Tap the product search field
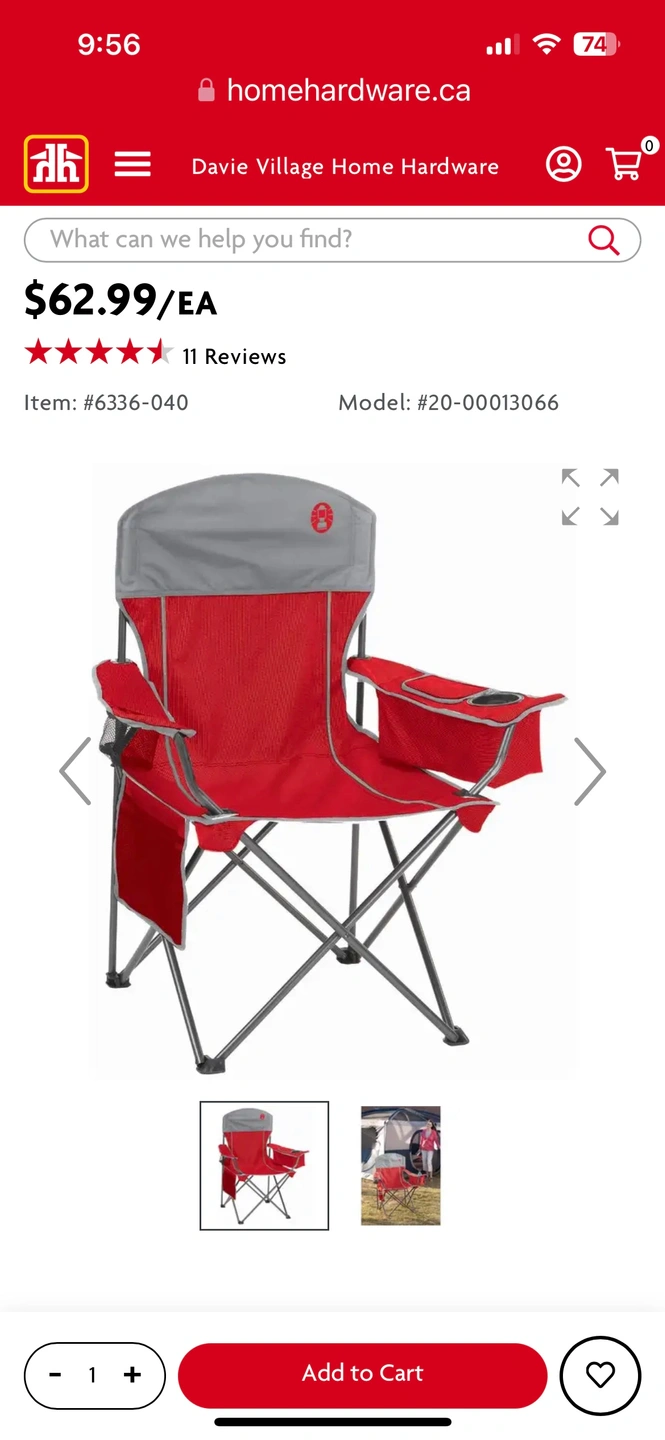 [300, 240]
